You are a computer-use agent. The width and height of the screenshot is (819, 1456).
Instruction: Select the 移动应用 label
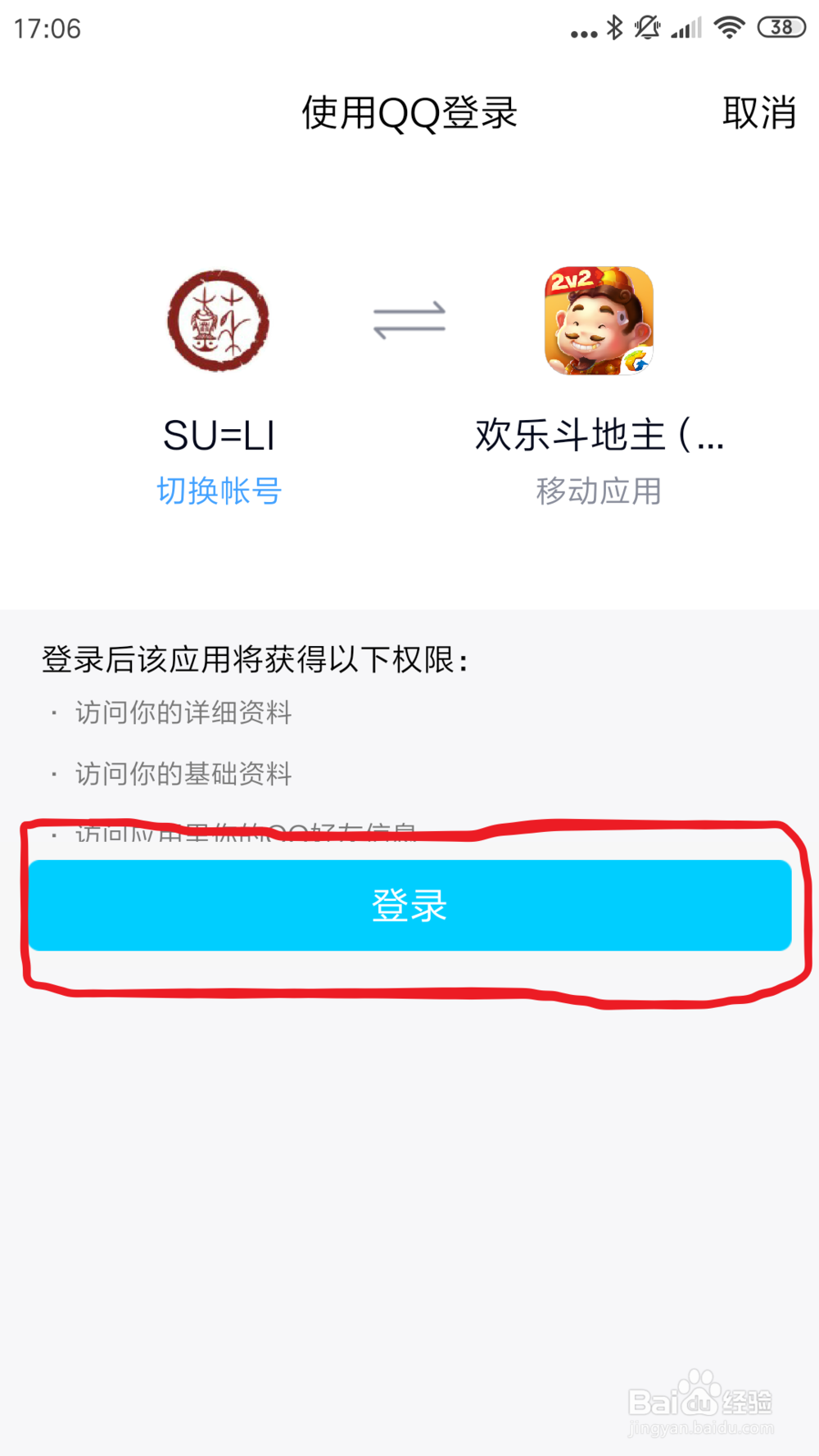[x=598, y=490]
